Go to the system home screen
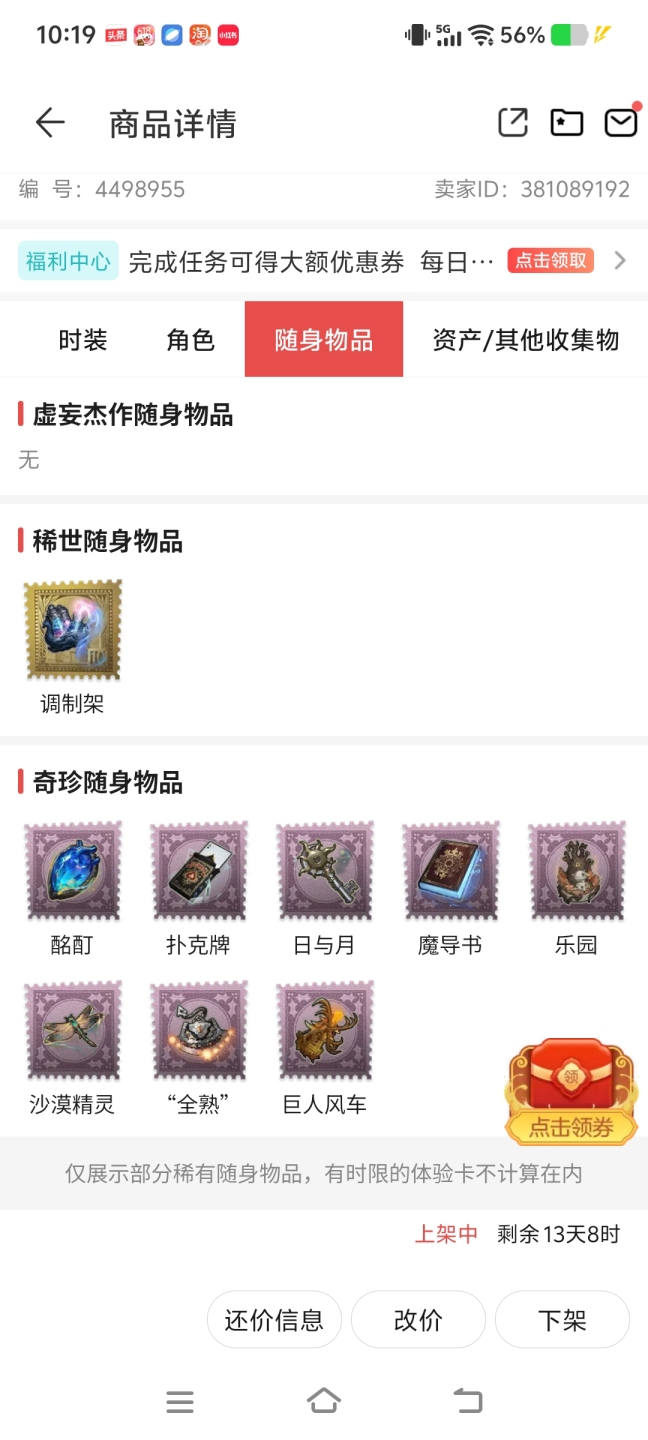 point(324,1401)
